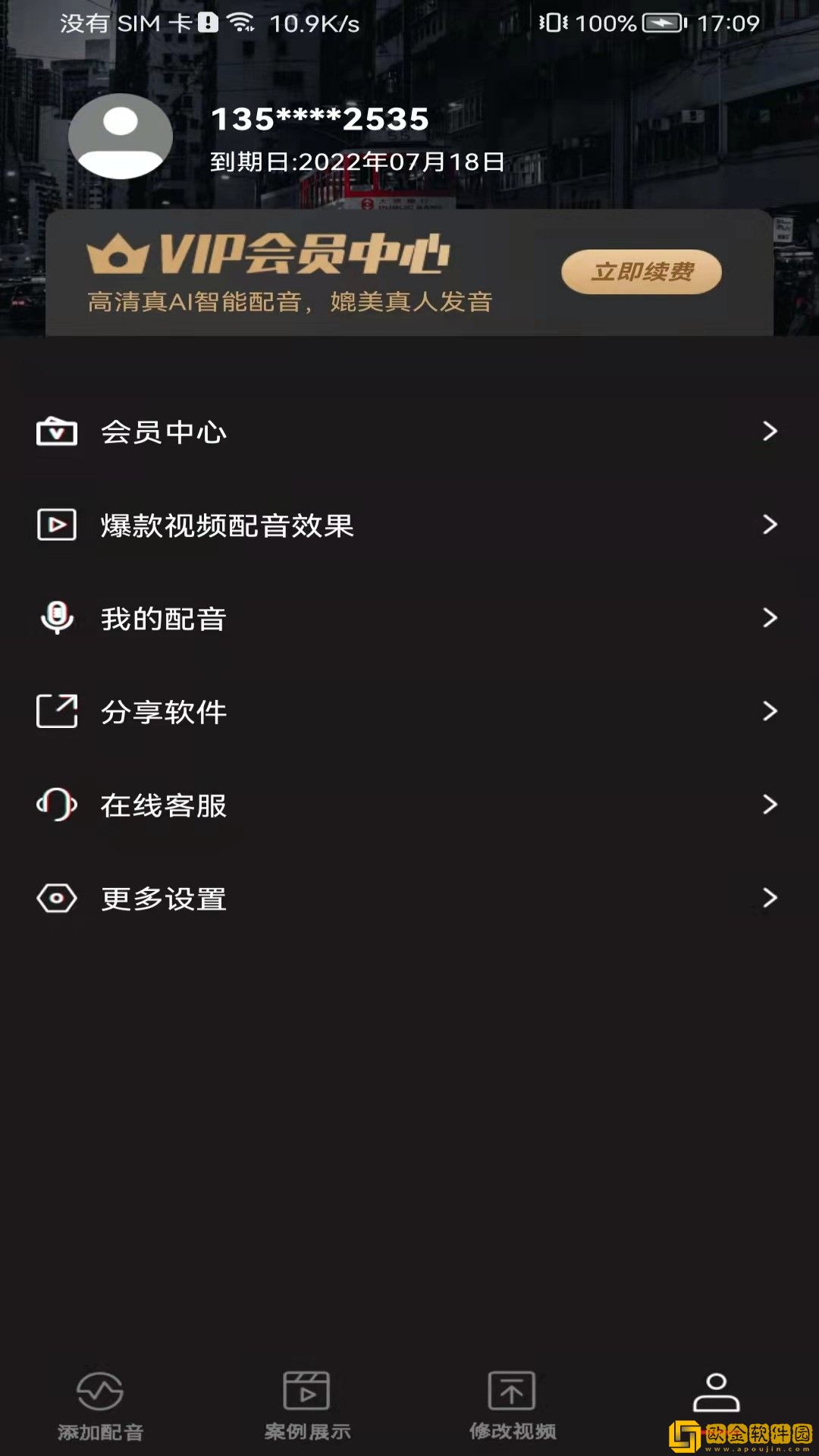Open 爆款视频配音效果

click(409, 525)
